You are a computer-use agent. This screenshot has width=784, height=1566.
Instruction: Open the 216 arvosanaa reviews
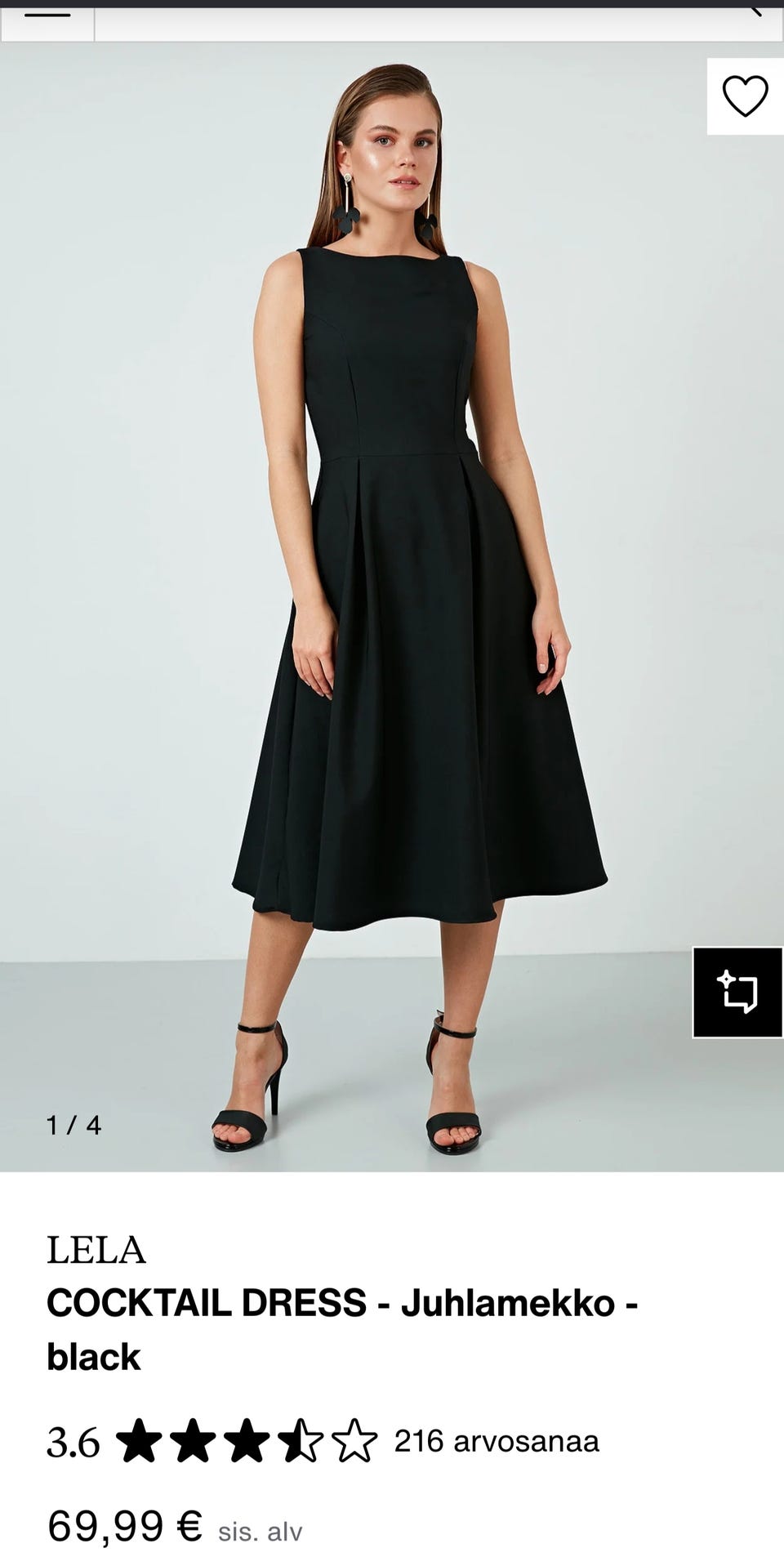(x=497, y=1441)
